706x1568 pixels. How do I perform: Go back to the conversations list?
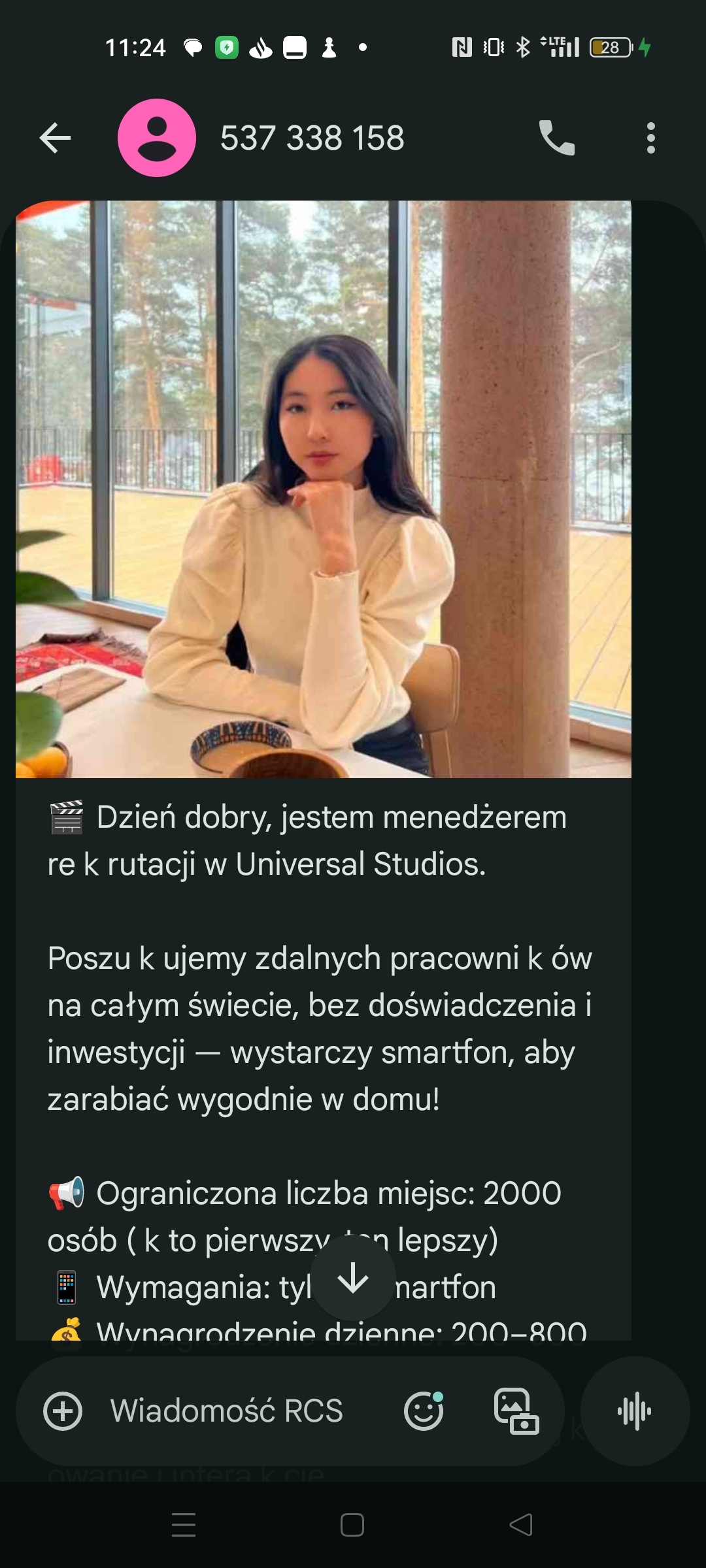55,138
